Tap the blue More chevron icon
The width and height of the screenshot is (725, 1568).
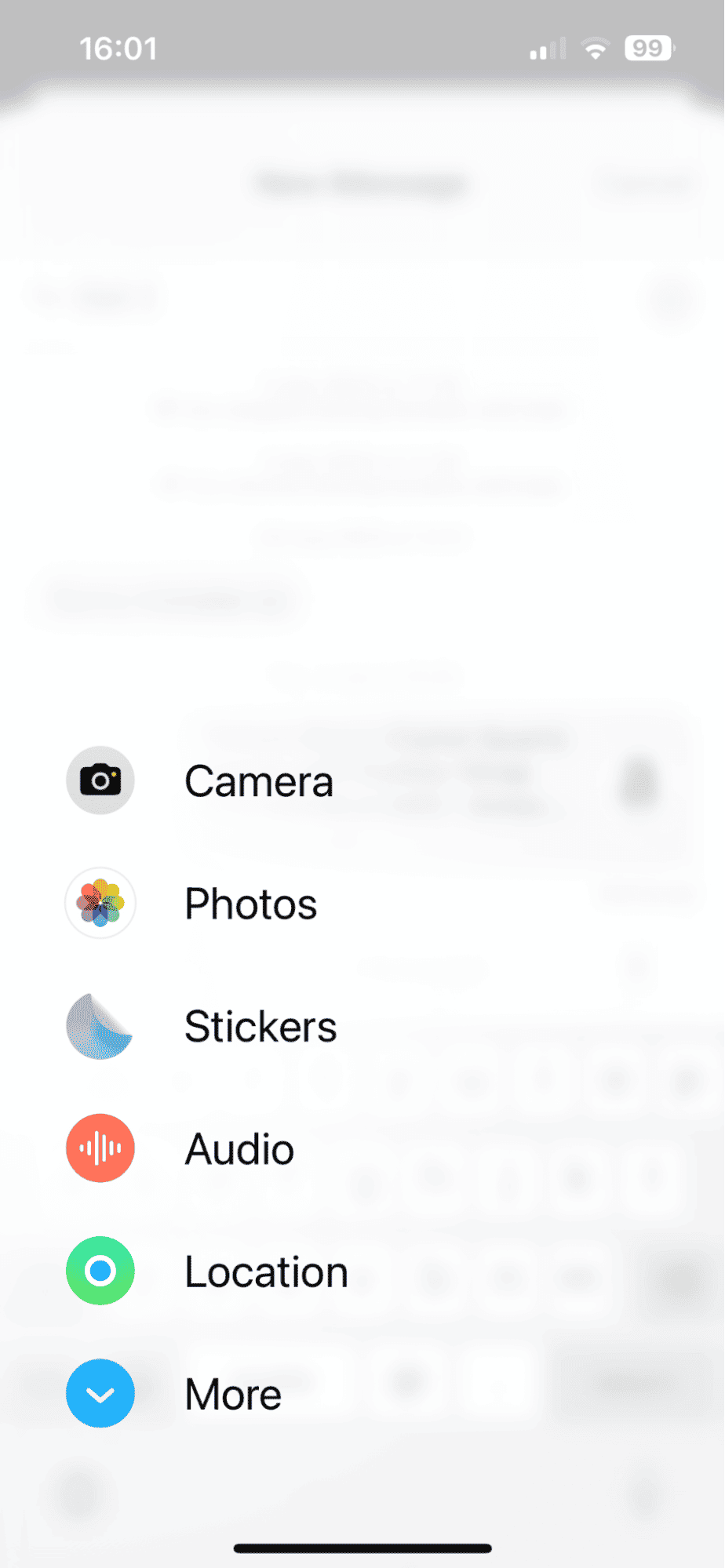100,1393
